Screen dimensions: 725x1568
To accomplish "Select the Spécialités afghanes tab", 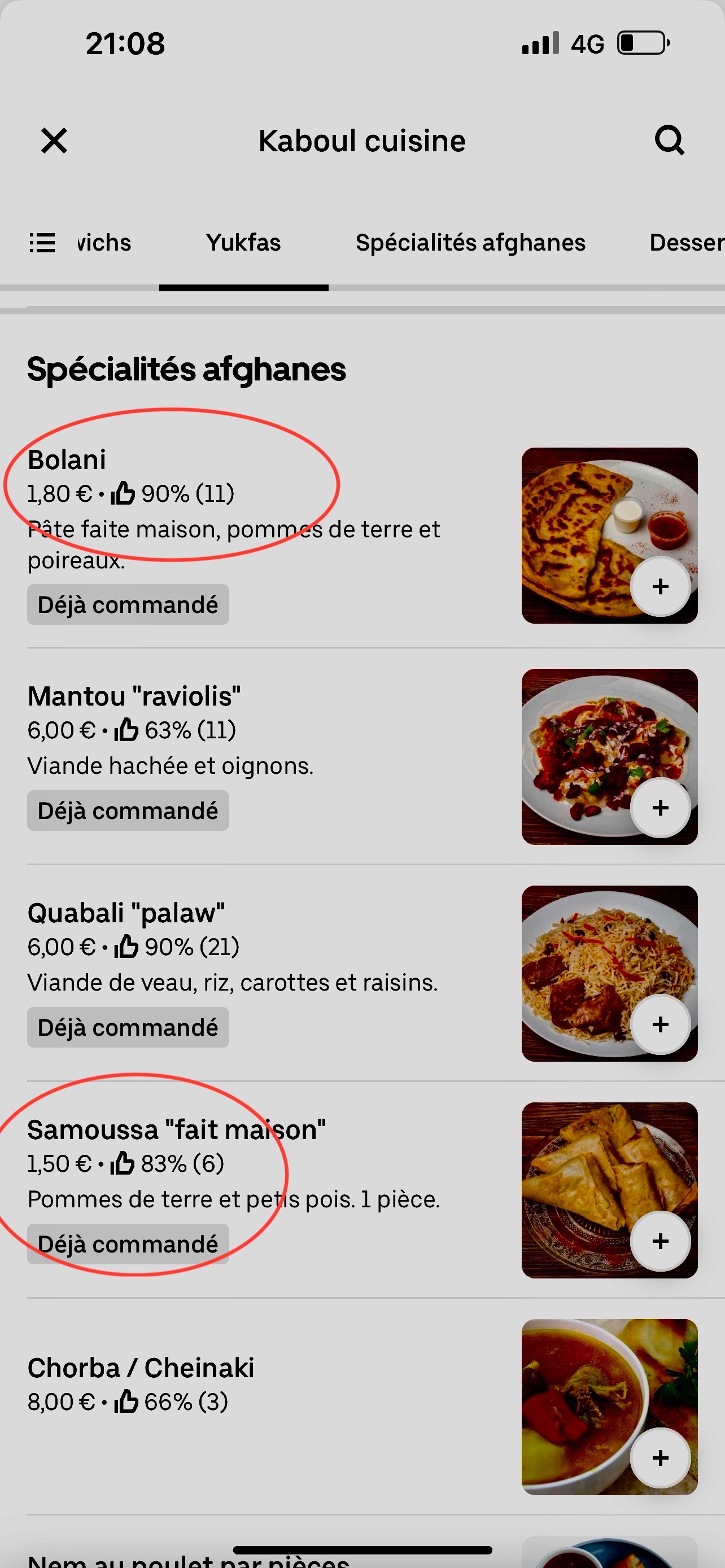I will [470, 242].
